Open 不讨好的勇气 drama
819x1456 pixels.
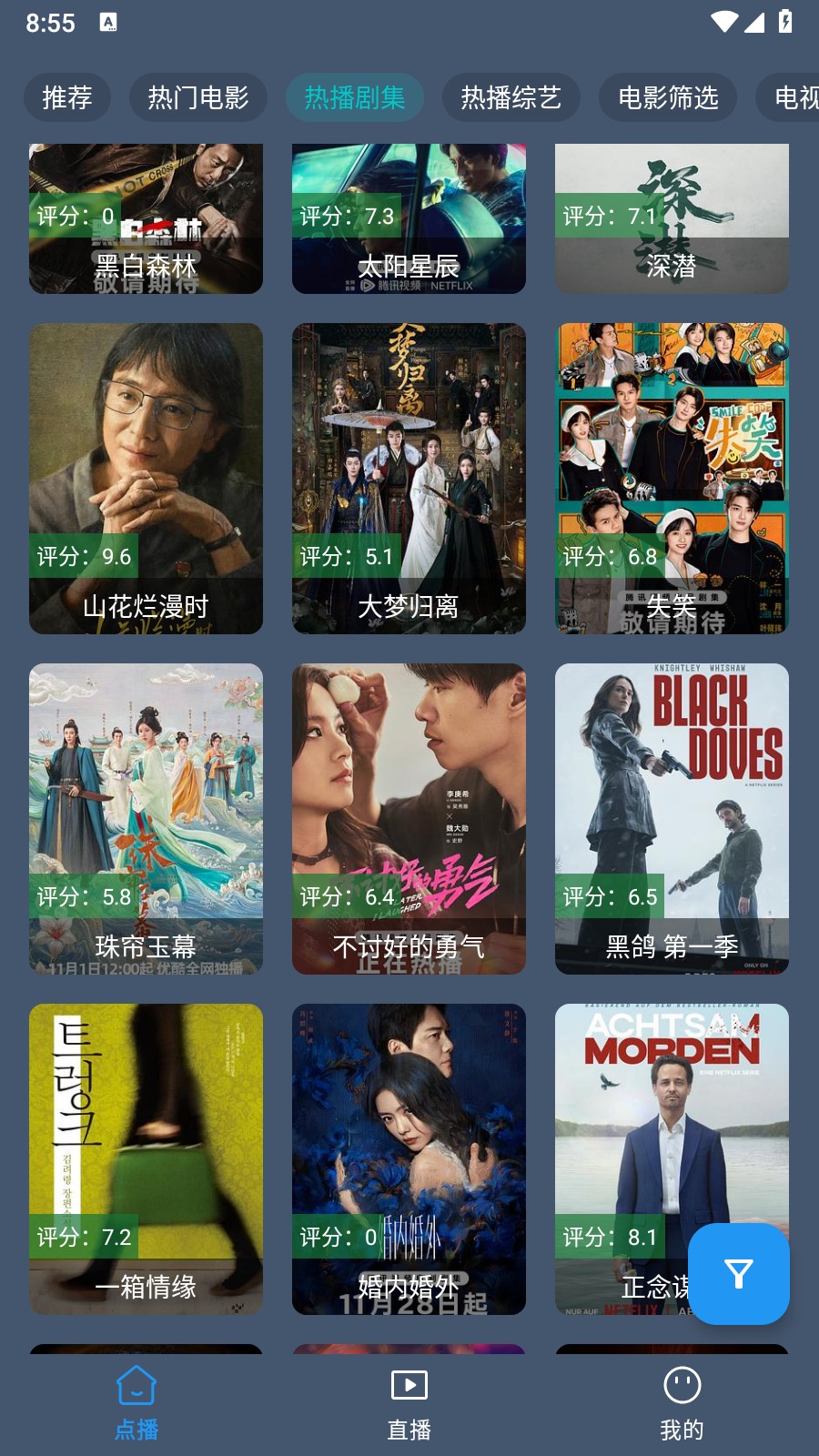pos(409,818)
